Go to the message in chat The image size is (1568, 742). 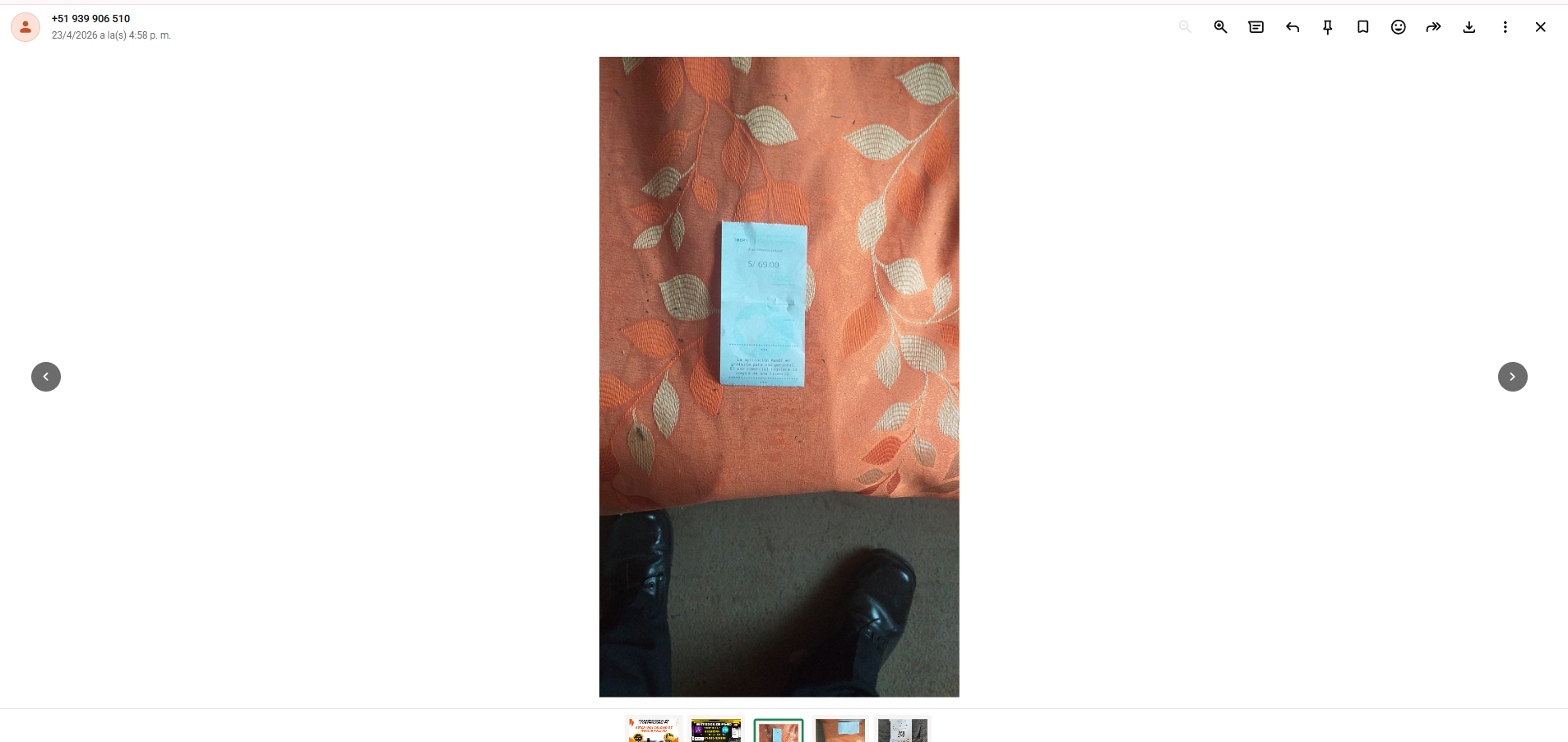tap(1256, 27)
